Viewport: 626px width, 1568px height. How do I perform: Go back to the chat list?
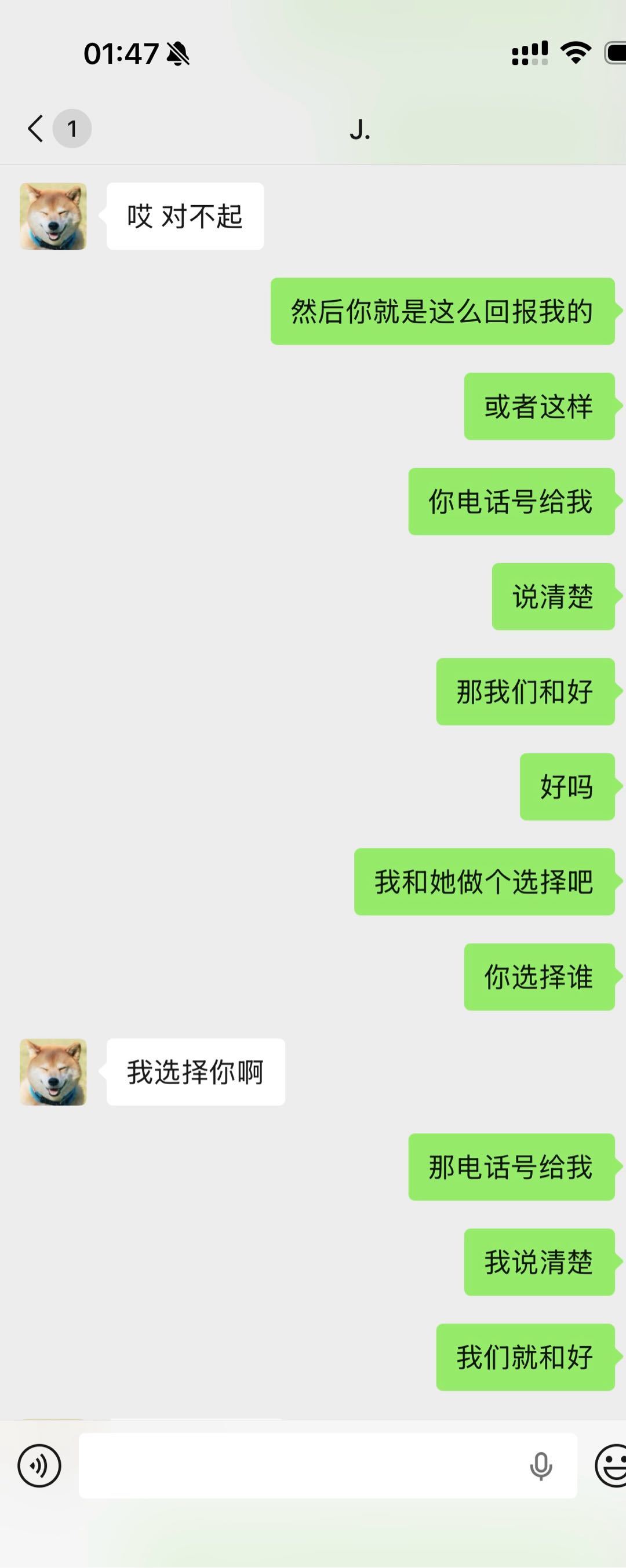tap(37, 129)
